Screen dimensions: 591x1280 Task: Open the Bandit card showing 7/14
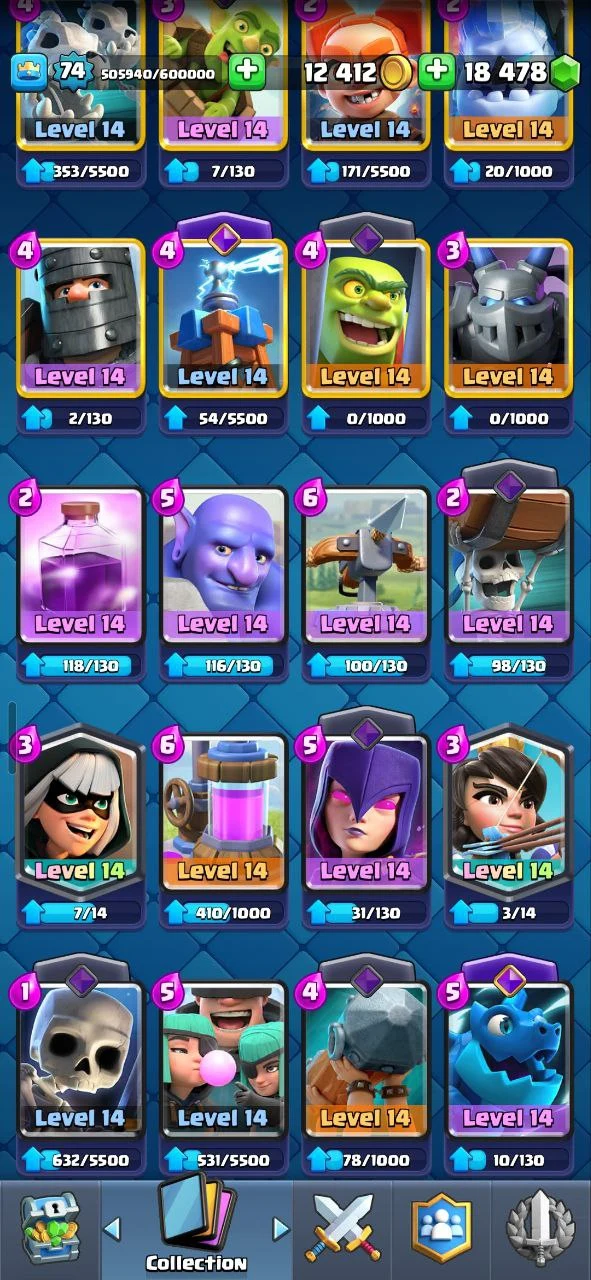[80, 812]
